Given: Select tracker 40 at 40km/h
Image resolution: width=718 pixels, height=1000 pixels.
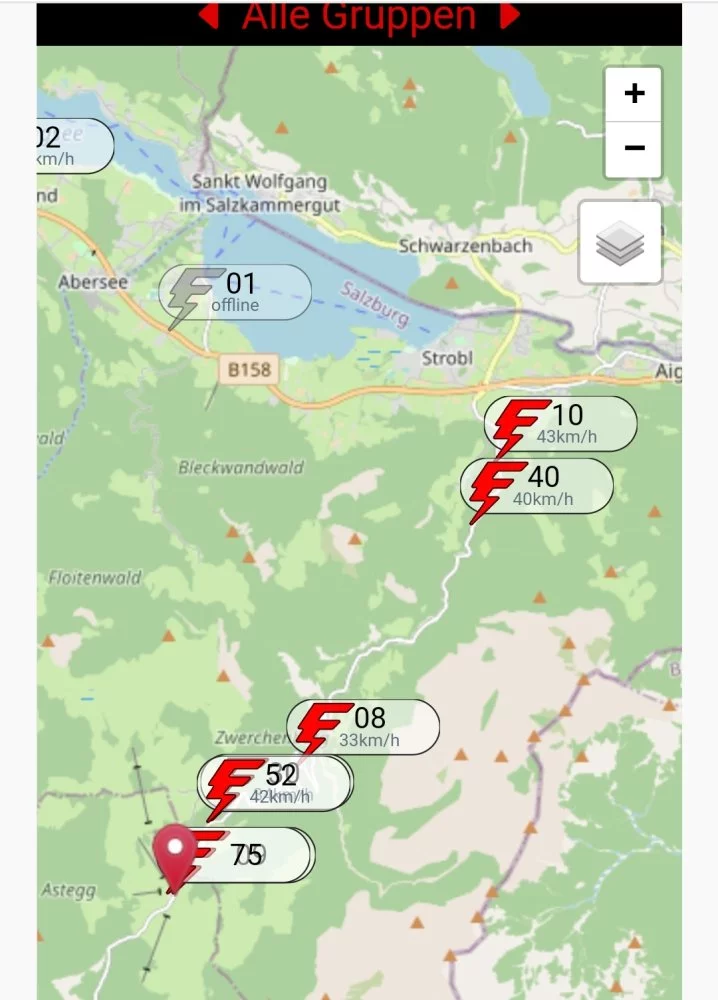Looking at the screenshot, I should pos(538,486).
